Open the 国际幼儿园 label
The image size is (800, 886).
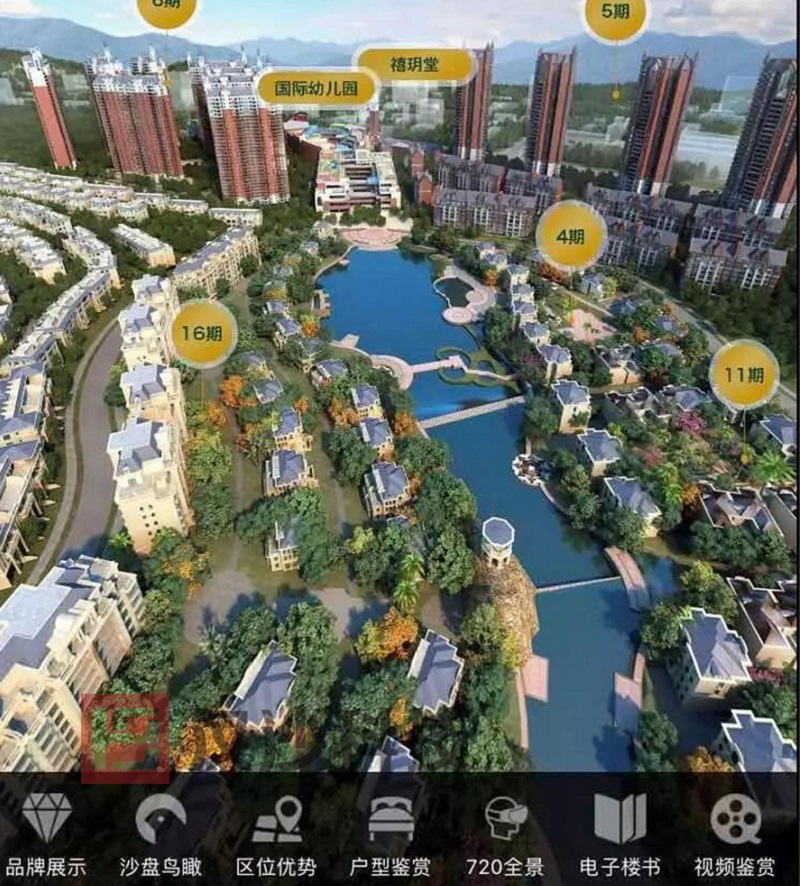[x=316, y=88]
